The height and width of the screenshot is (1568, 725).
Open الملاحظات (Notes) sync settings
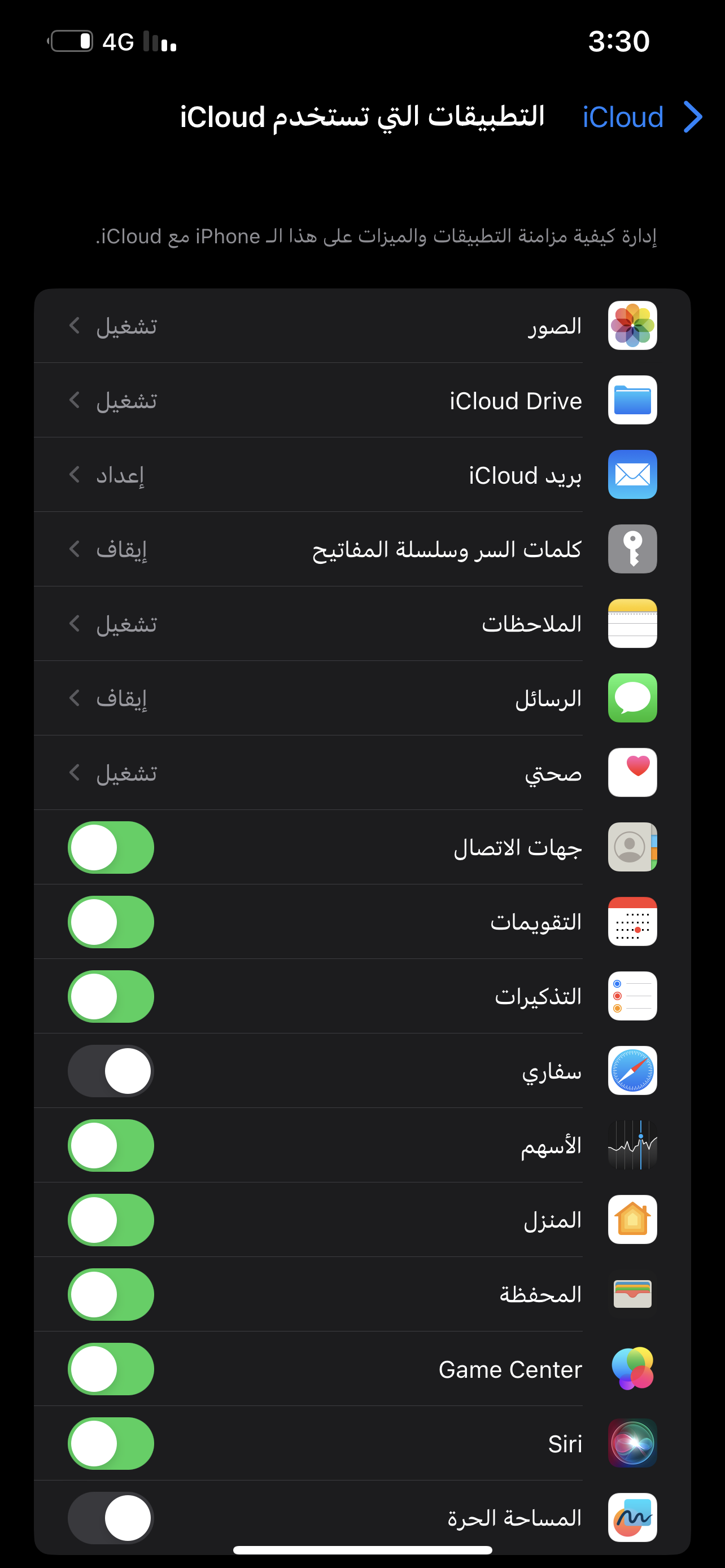(x=362, y=624)
